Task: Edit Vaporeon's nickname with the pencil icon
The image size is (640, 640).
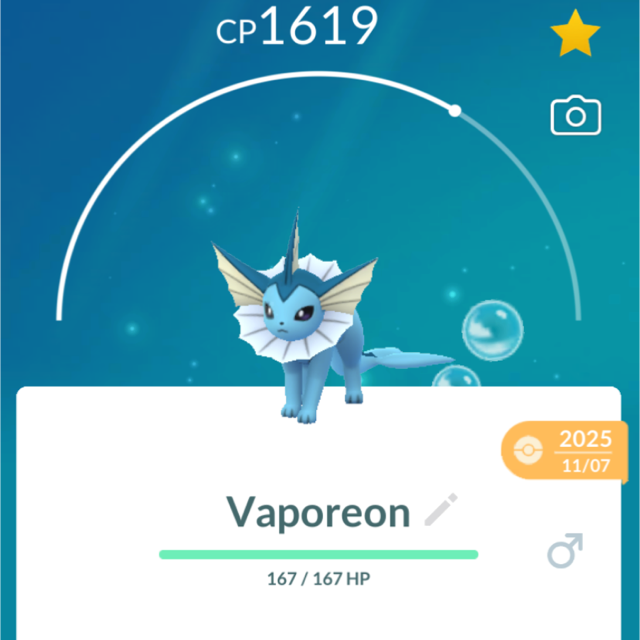Action: (441, 510)
